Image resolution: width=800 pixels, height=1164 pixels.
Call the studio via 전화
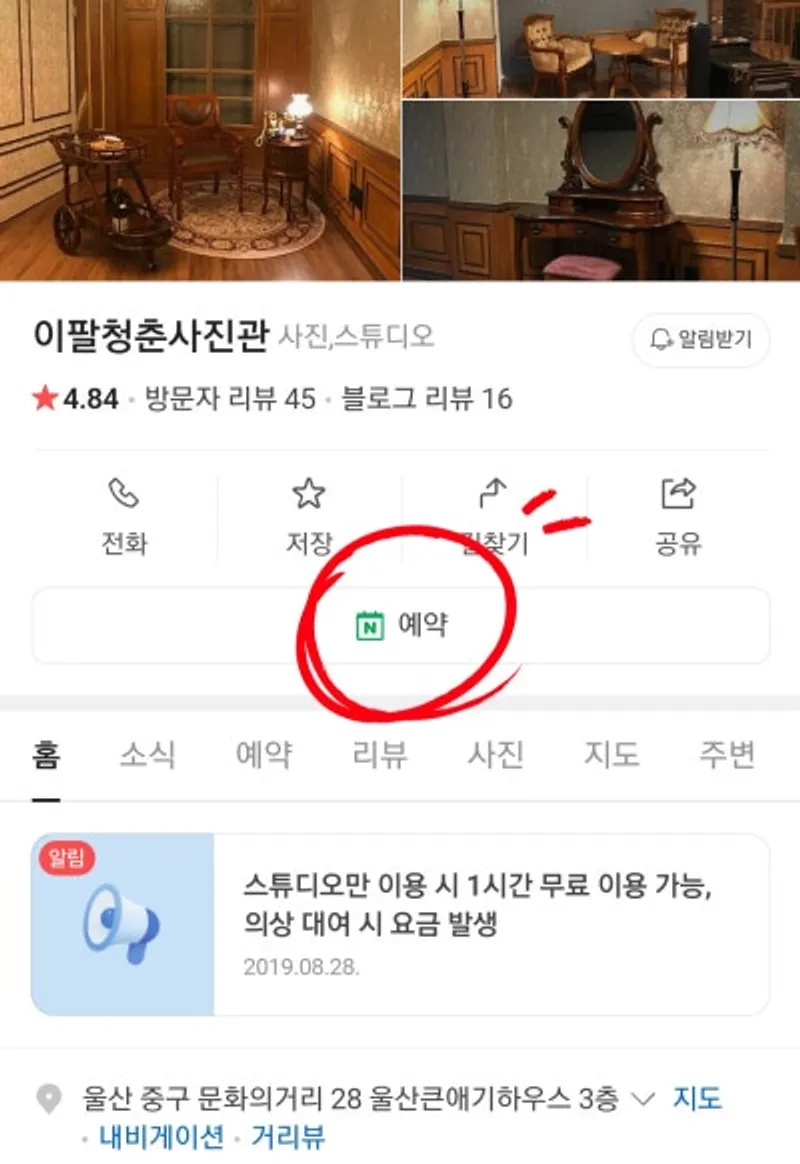[x=124, y=517]
